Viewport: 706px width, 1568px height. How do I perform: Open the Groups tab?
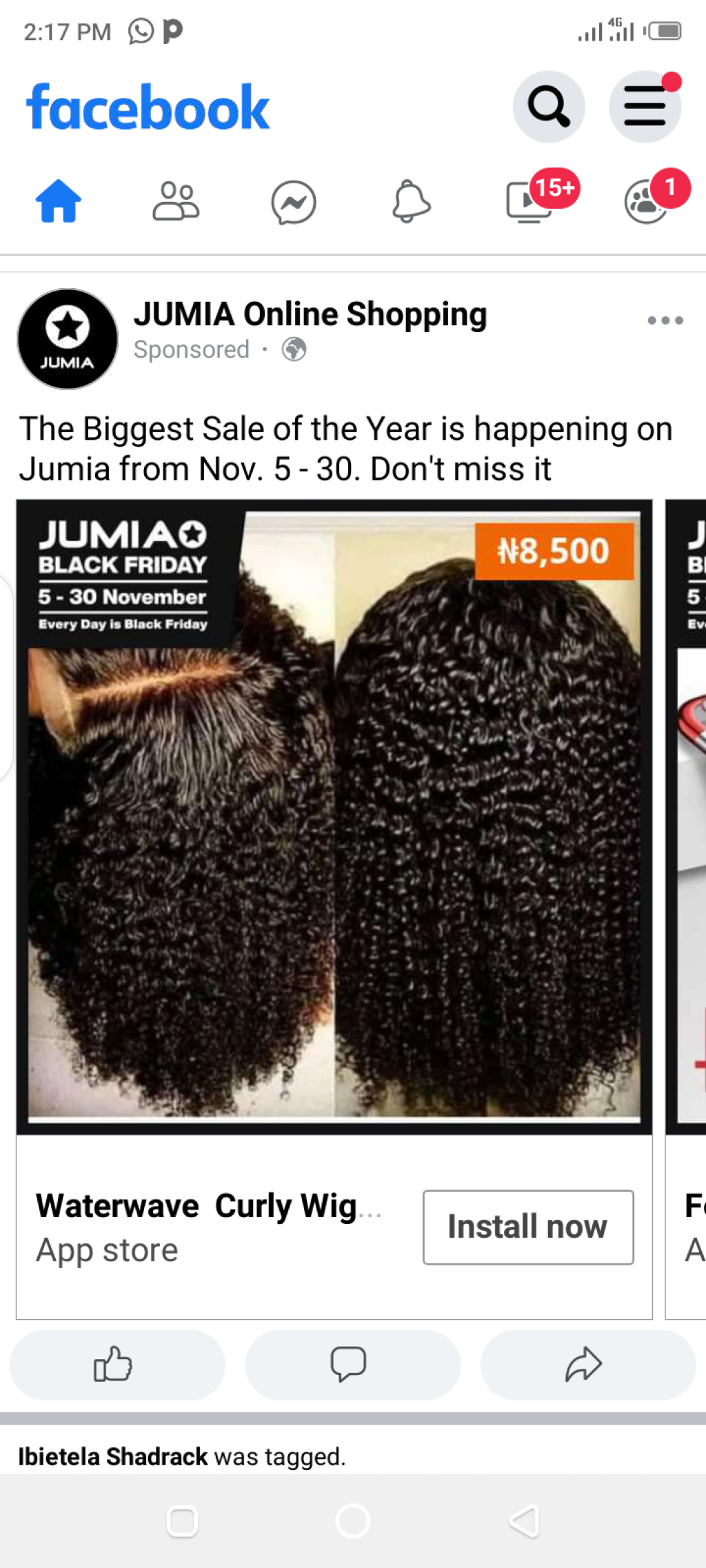coord(646,201)
